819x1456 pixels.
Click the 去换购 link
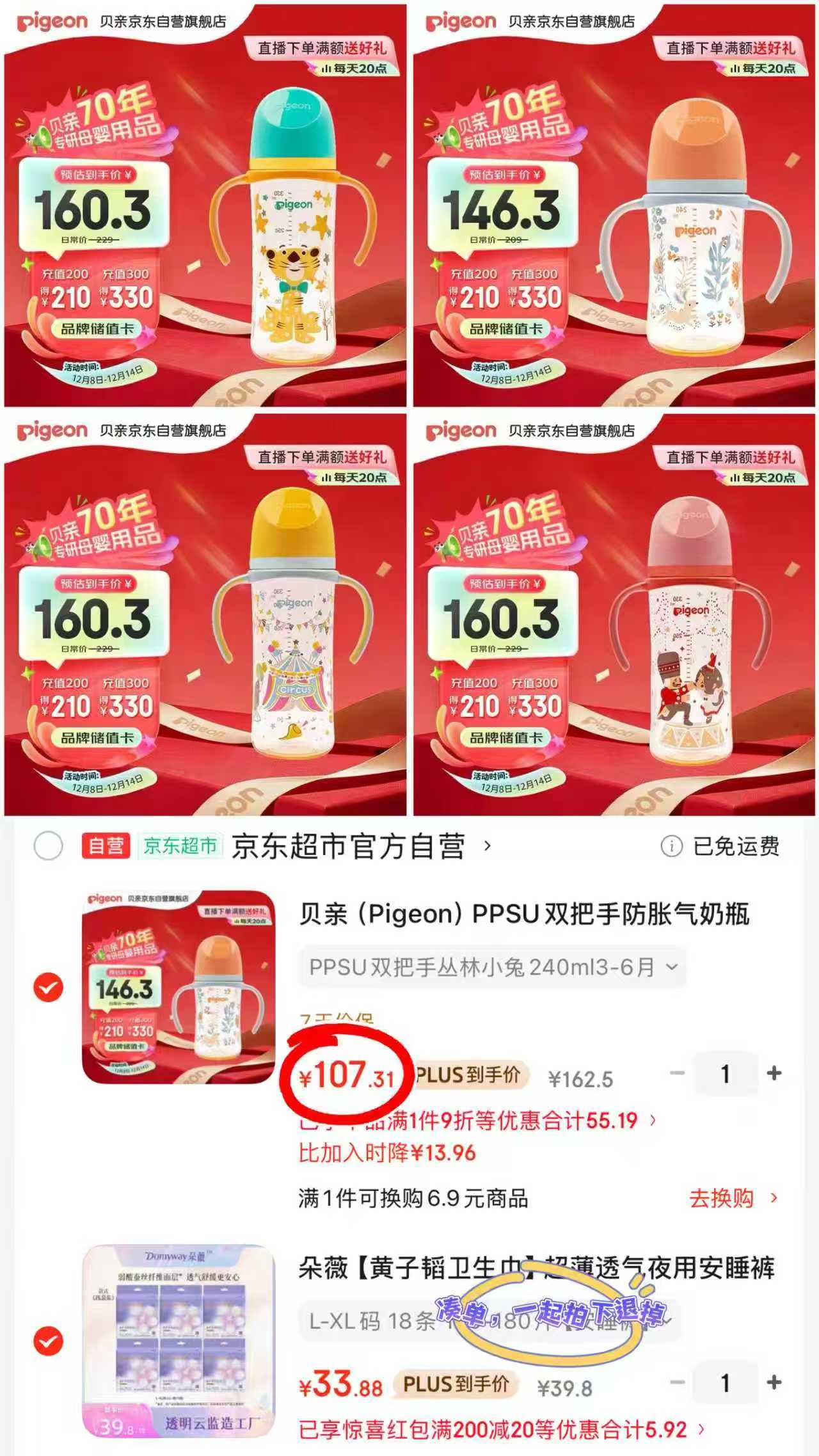click(x=722, y=1196)
